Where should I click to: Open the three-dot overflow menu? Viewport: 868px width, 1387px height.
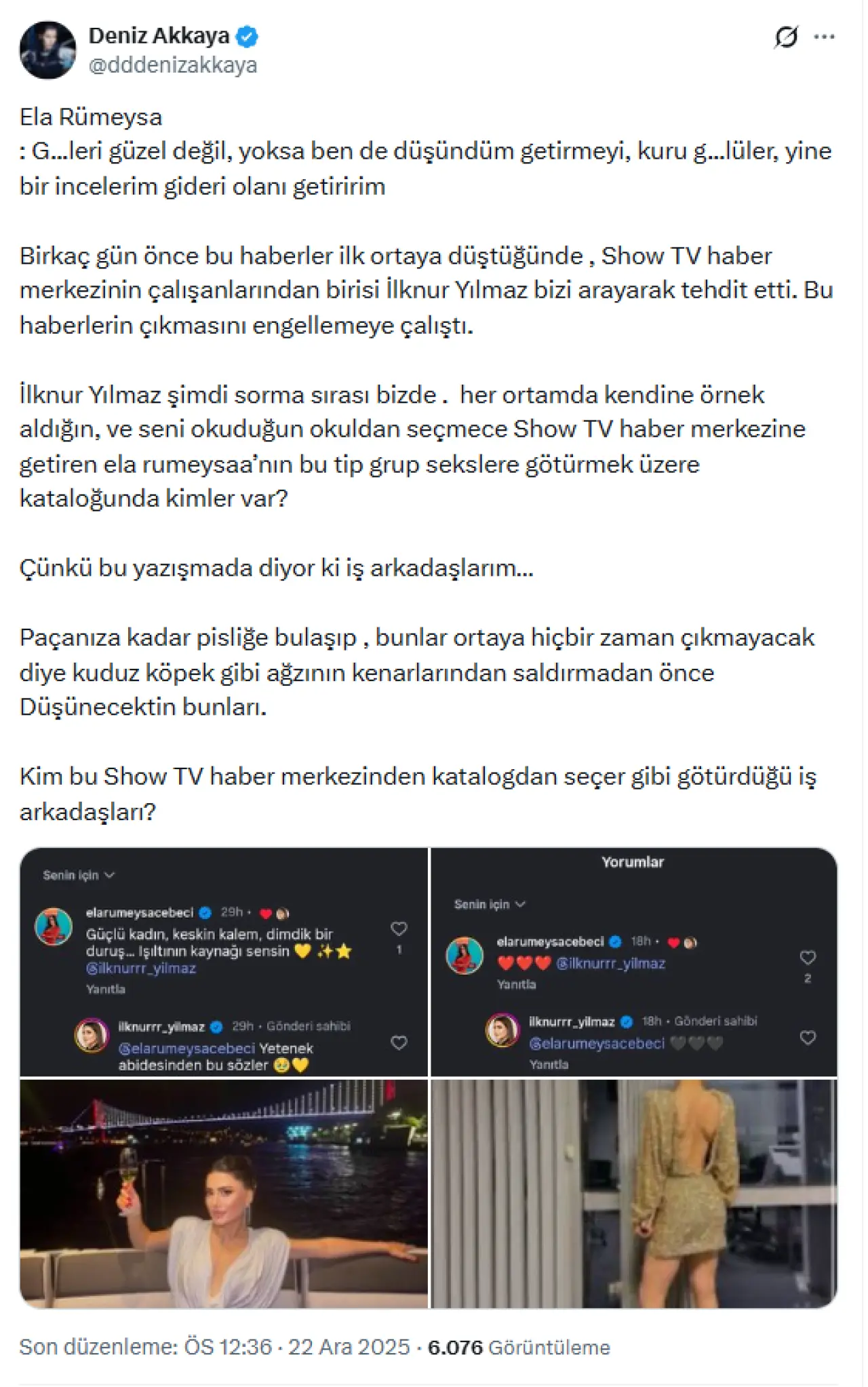[824, 37]
